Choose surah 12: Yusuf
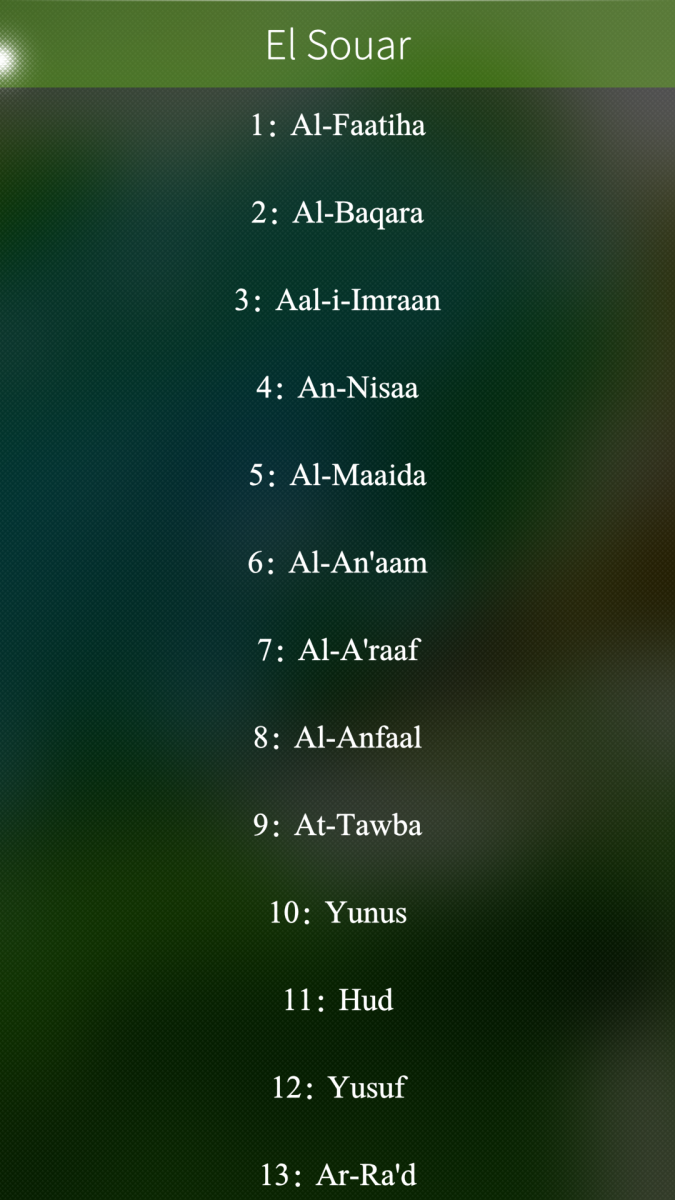Screen dimensions: 675x1200 point(337,1088)
